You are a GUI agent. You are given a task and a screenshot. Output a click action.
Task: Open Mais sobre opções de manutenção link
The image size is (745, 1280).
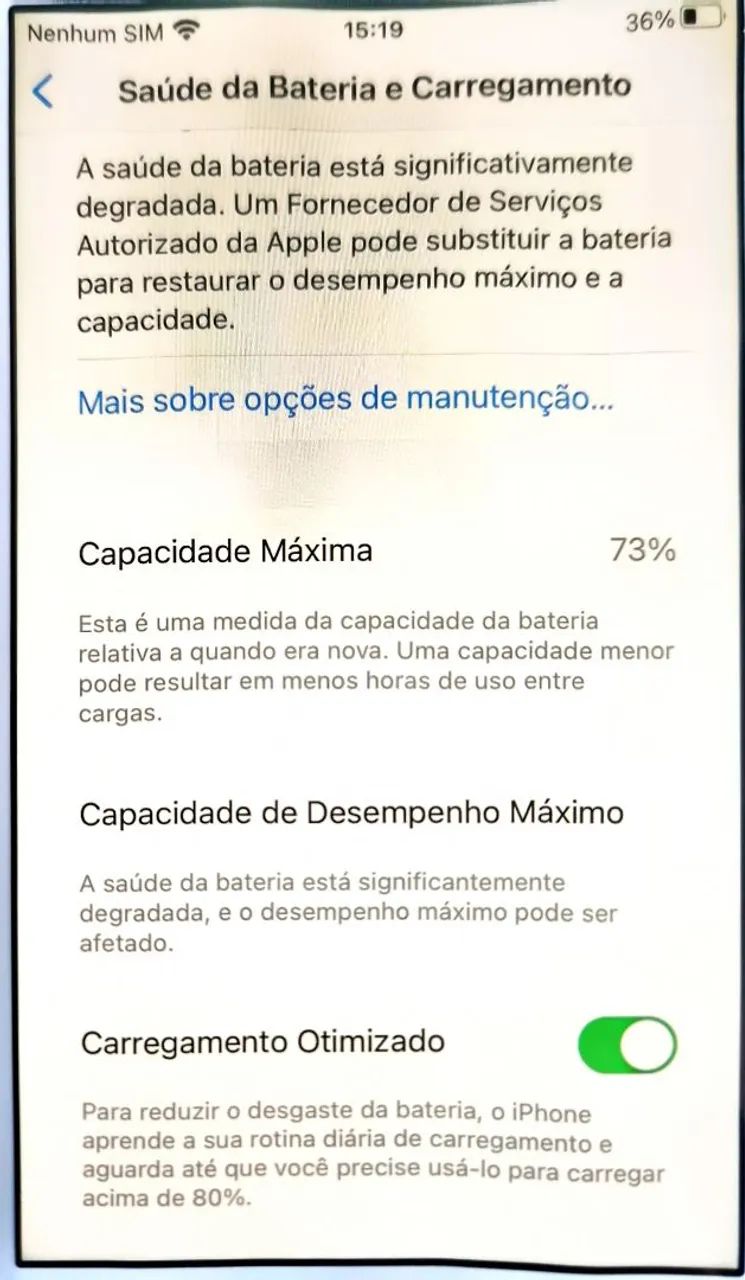pyautogui.click(x=345, y=400)
